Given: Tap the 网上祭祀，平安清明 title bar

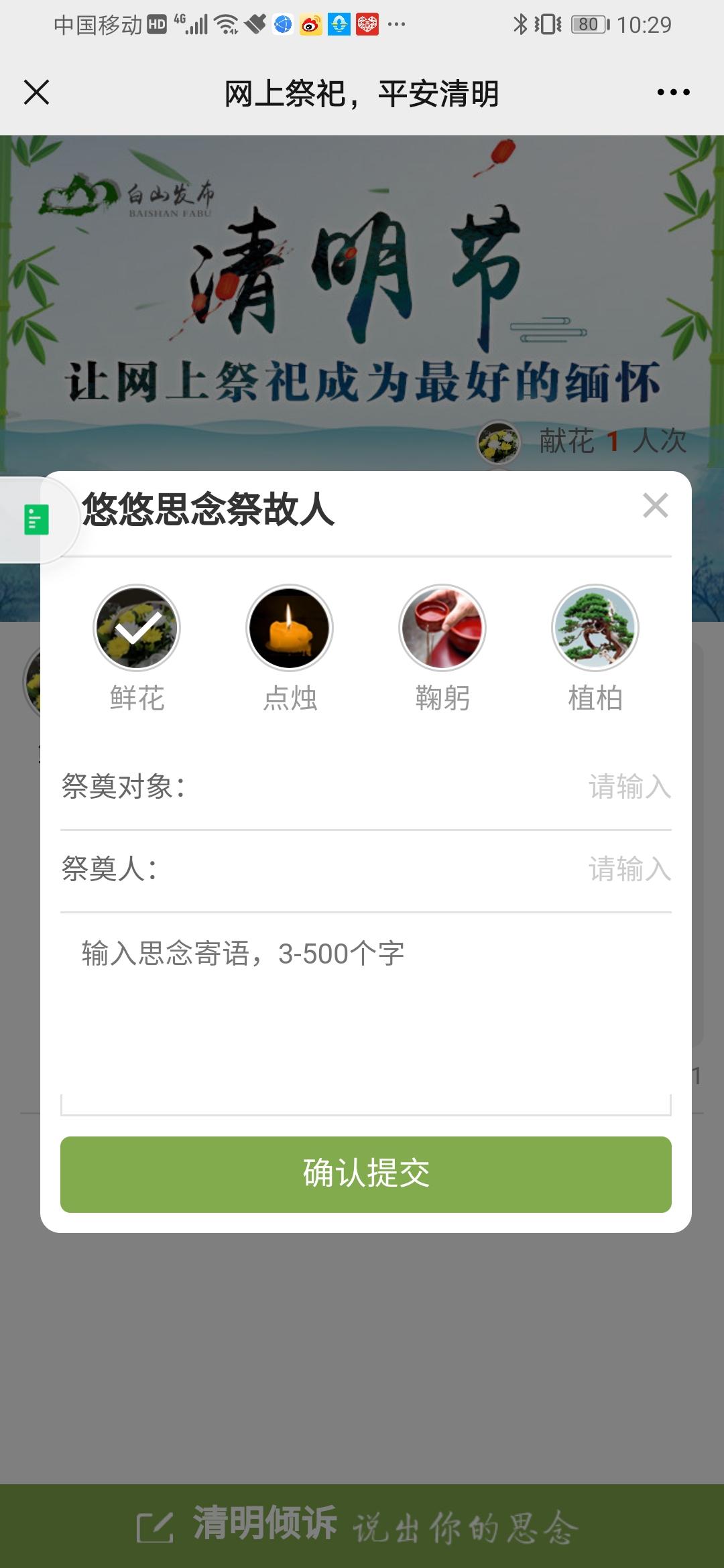Looking at the screenshot, I should pyautogui.click(x=362, y=94).
